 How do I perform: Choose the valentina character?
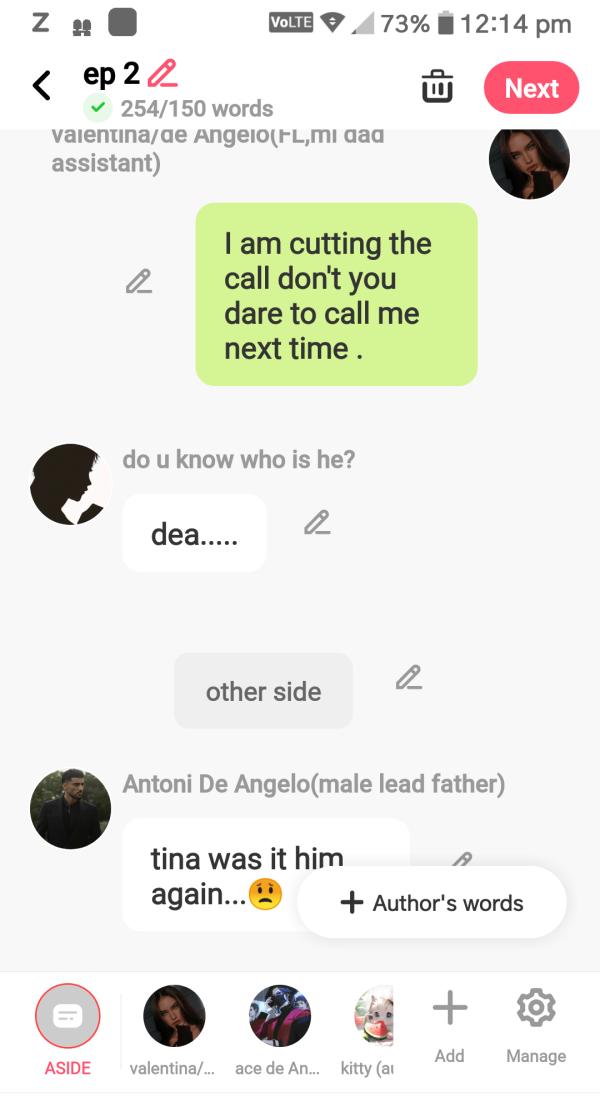click(x=174, y=1016)
